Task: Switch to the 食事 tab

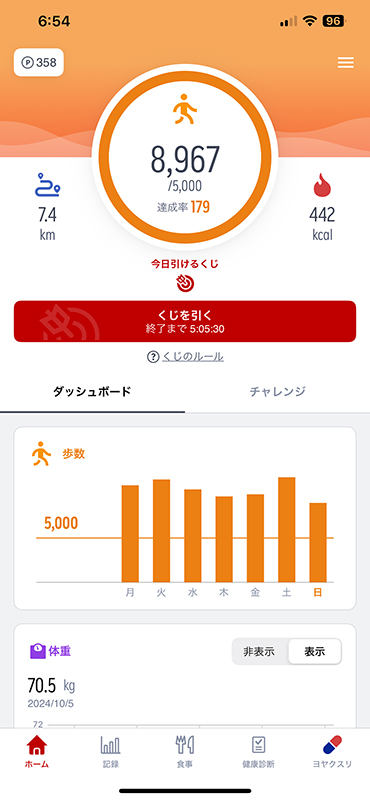Action: pyautogui.click(x=185, y=753)
